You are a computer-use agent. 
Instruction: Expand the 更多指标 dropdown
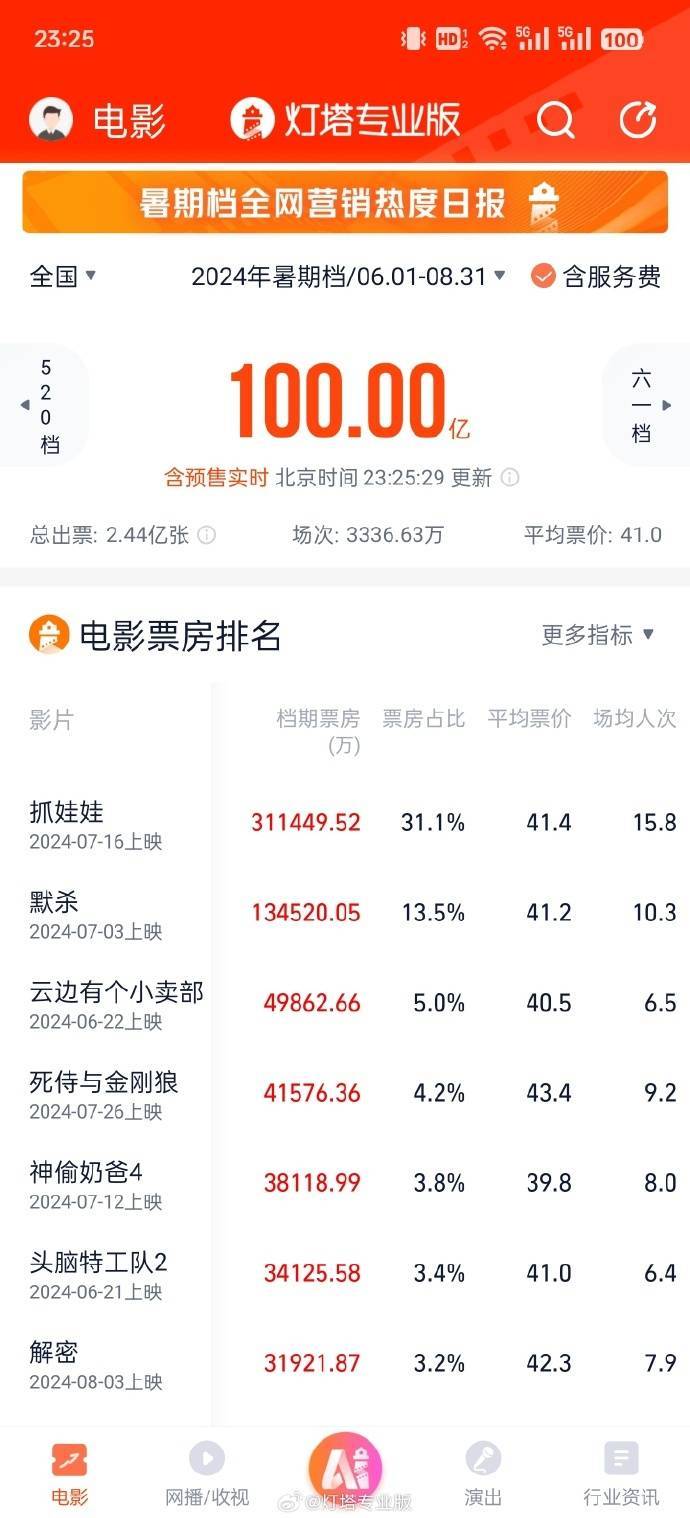pos(598,635)
